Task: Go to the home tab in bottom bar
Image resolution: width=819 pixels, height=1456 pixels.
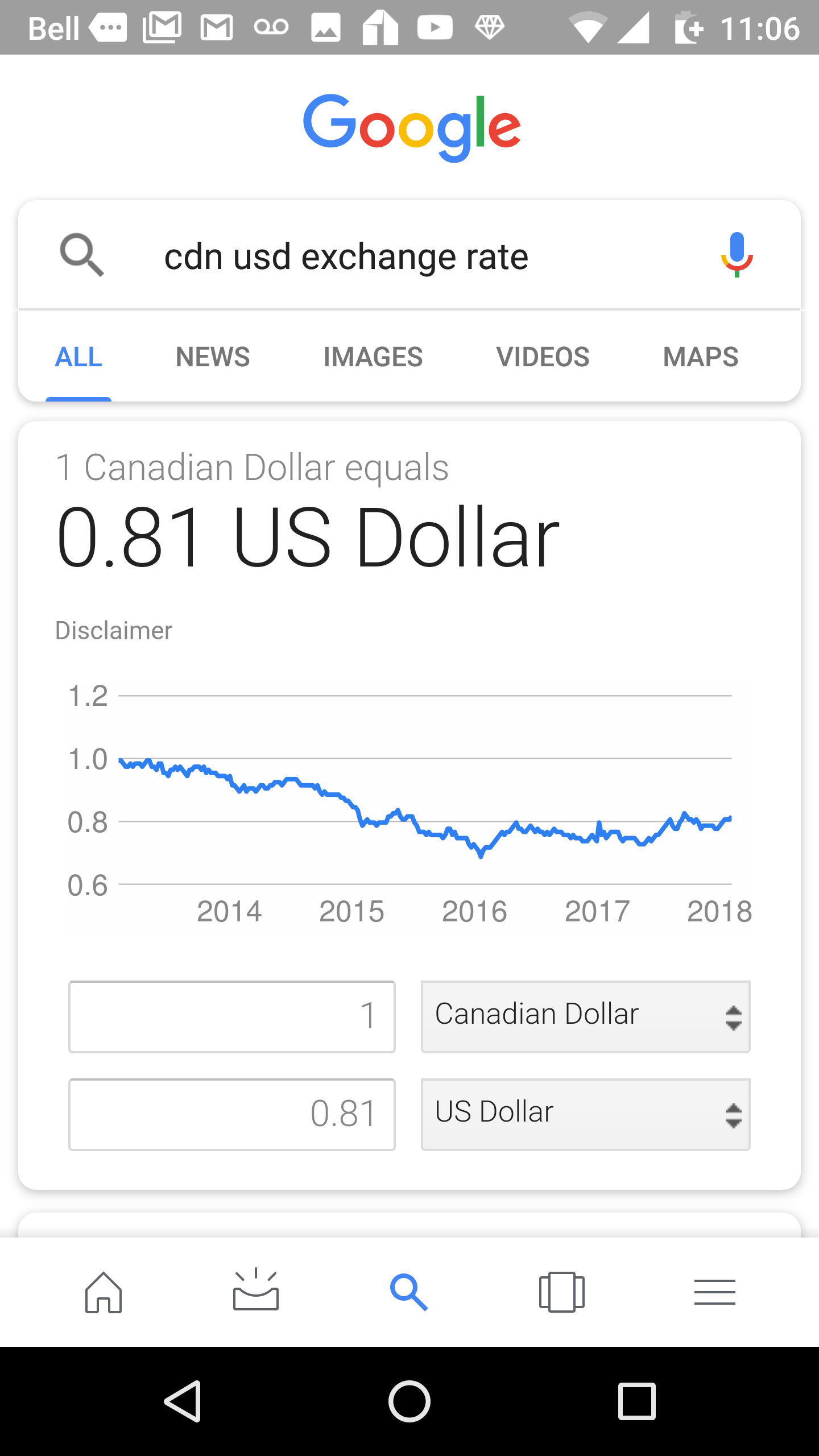Action: (104, 1292)
